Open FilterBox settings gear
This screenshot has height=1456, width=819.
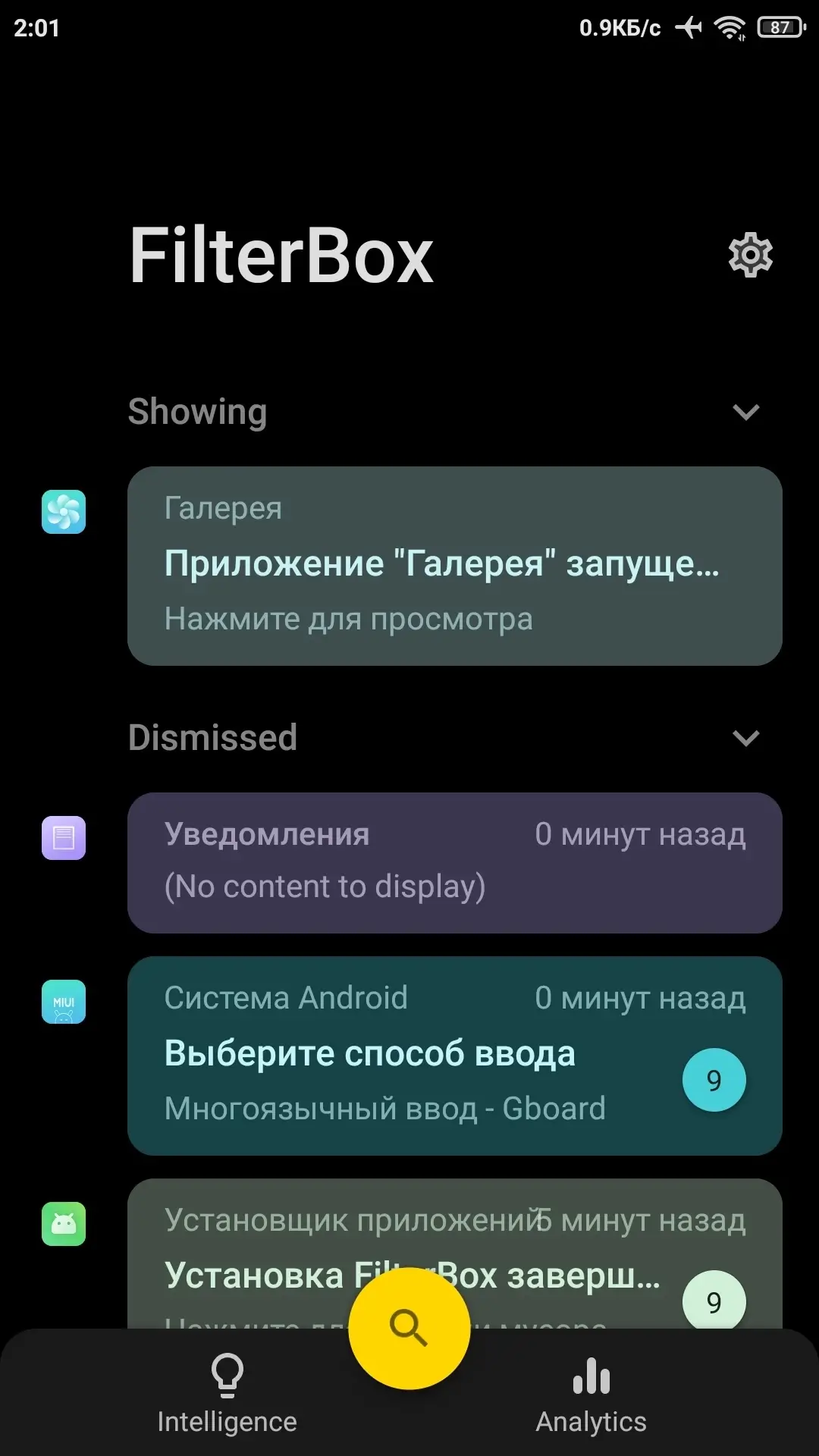(750, 255)
